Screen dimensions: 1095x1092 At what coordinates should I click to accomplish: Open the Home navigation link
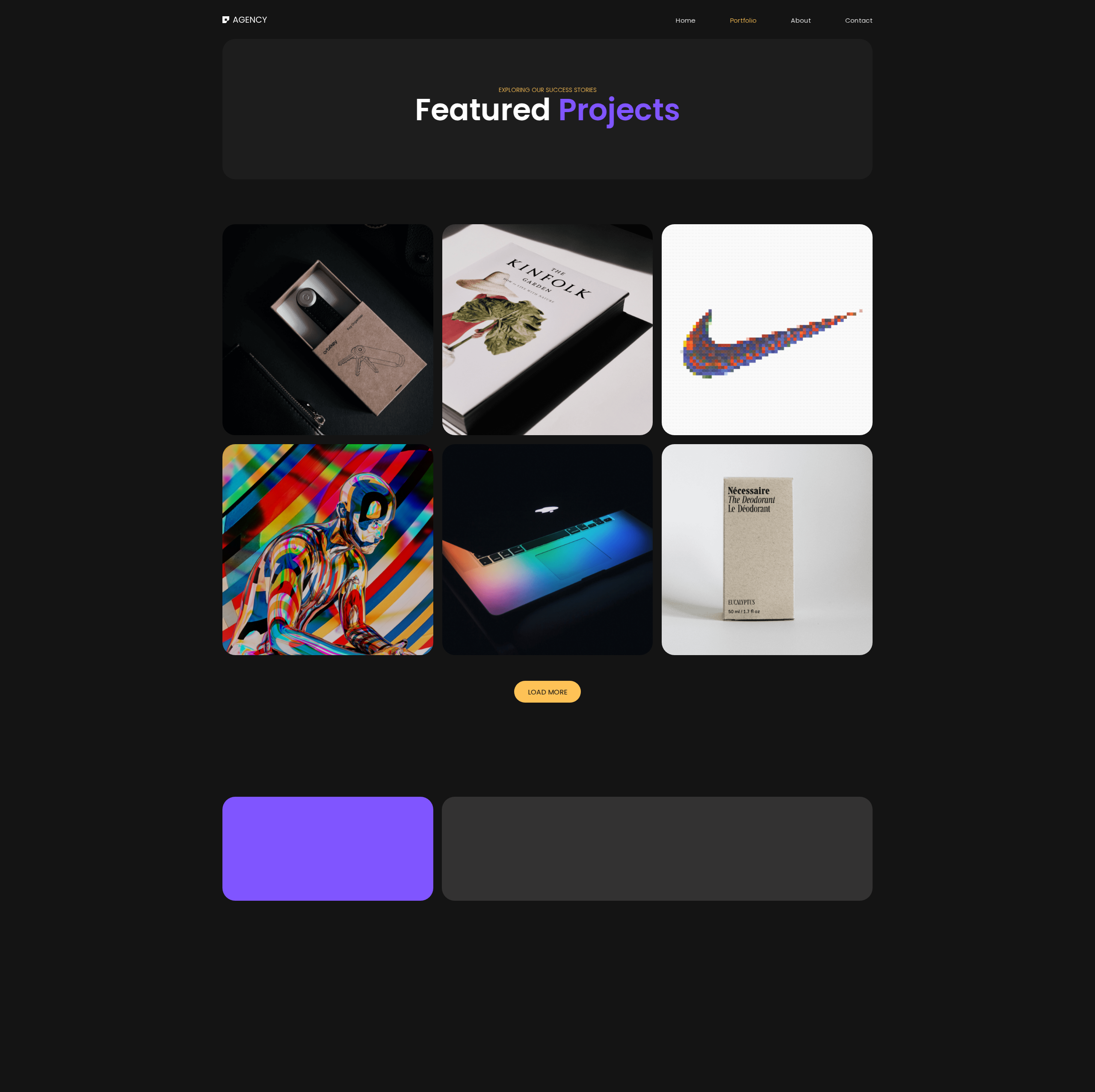[x=685, y=21]
